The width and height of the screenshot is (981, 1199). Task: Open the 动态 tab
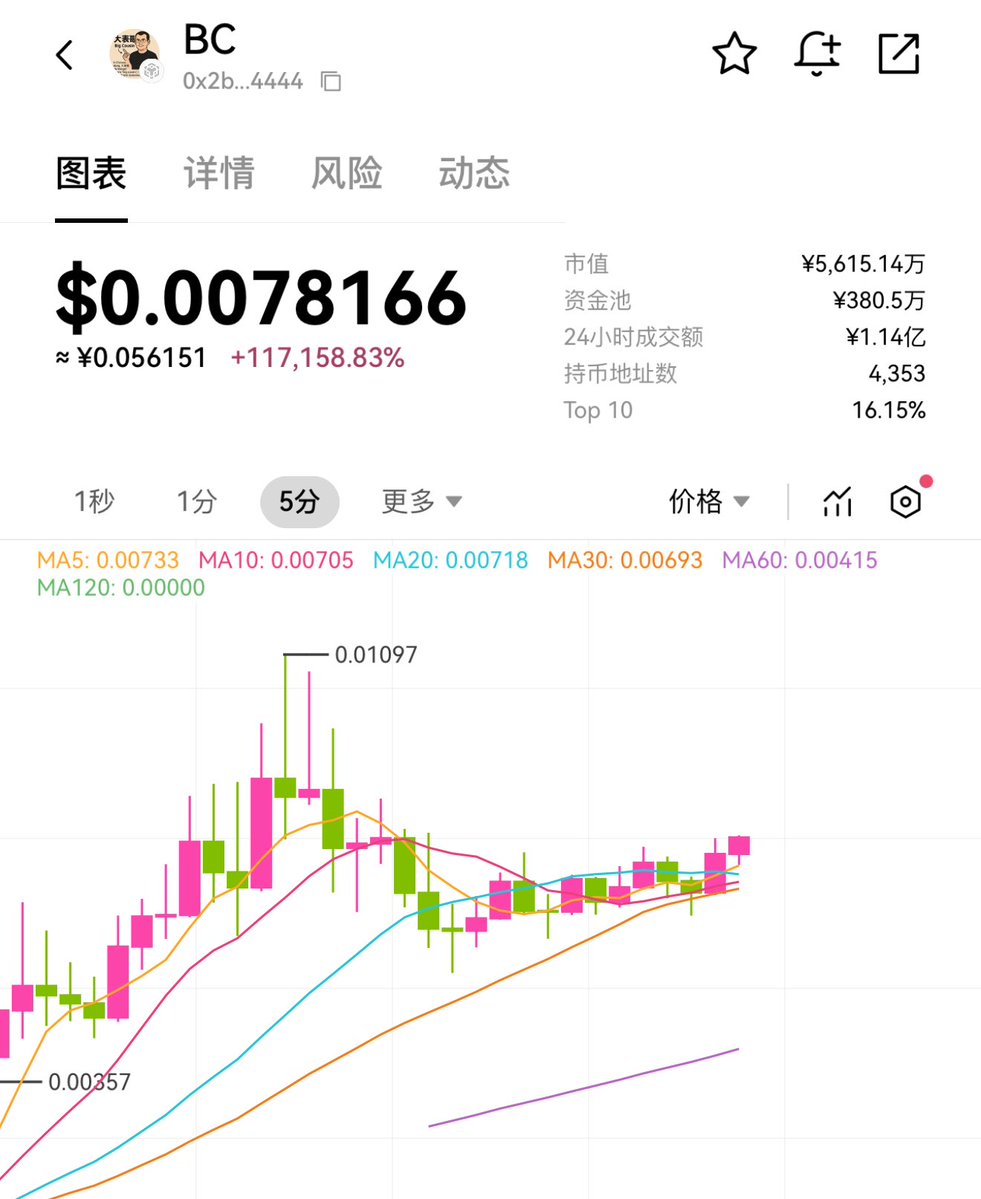[x=474, y=173]
